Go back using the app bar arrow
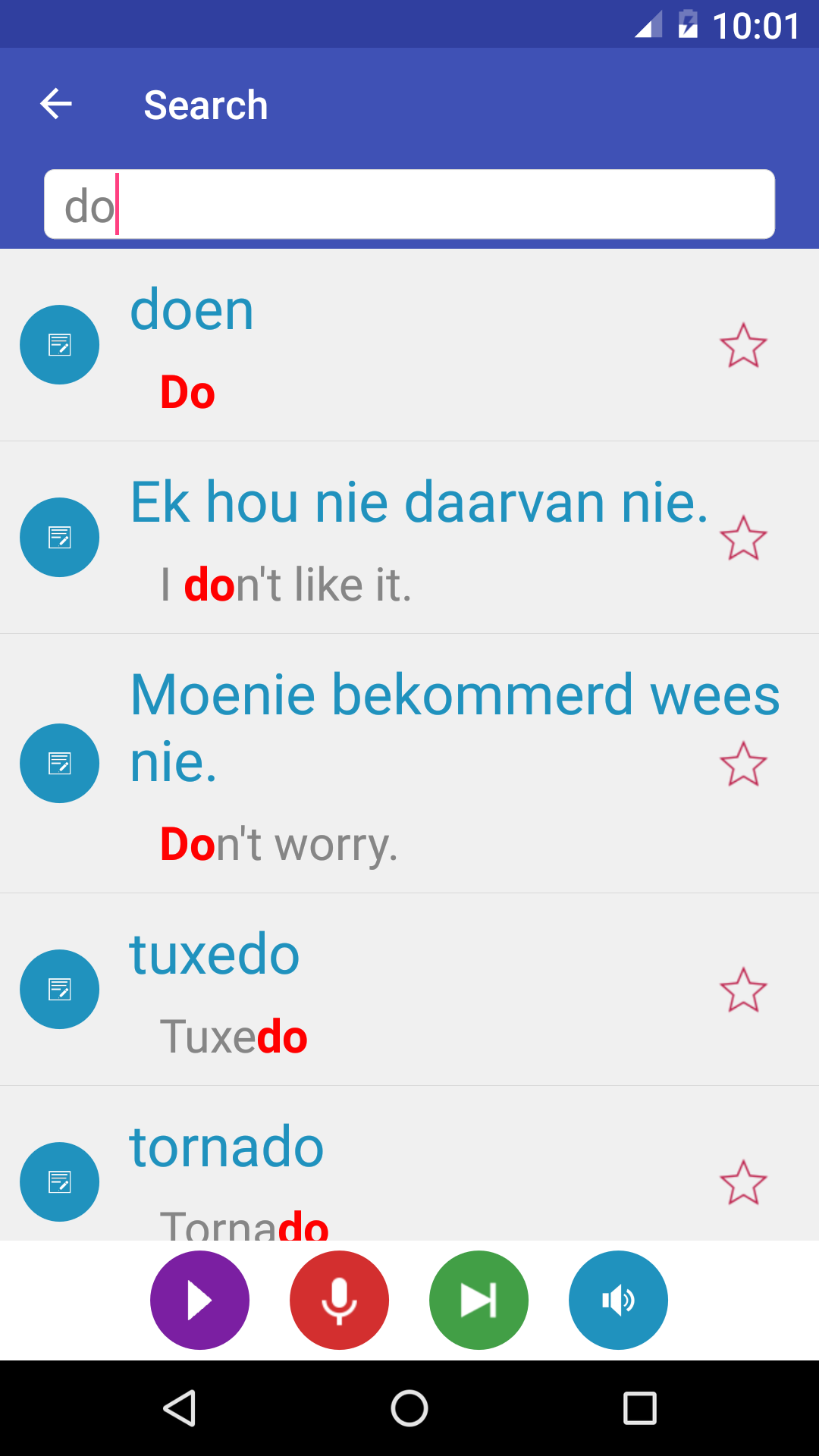The height and width of the screenshot is (1456, 819). (56, 104)
